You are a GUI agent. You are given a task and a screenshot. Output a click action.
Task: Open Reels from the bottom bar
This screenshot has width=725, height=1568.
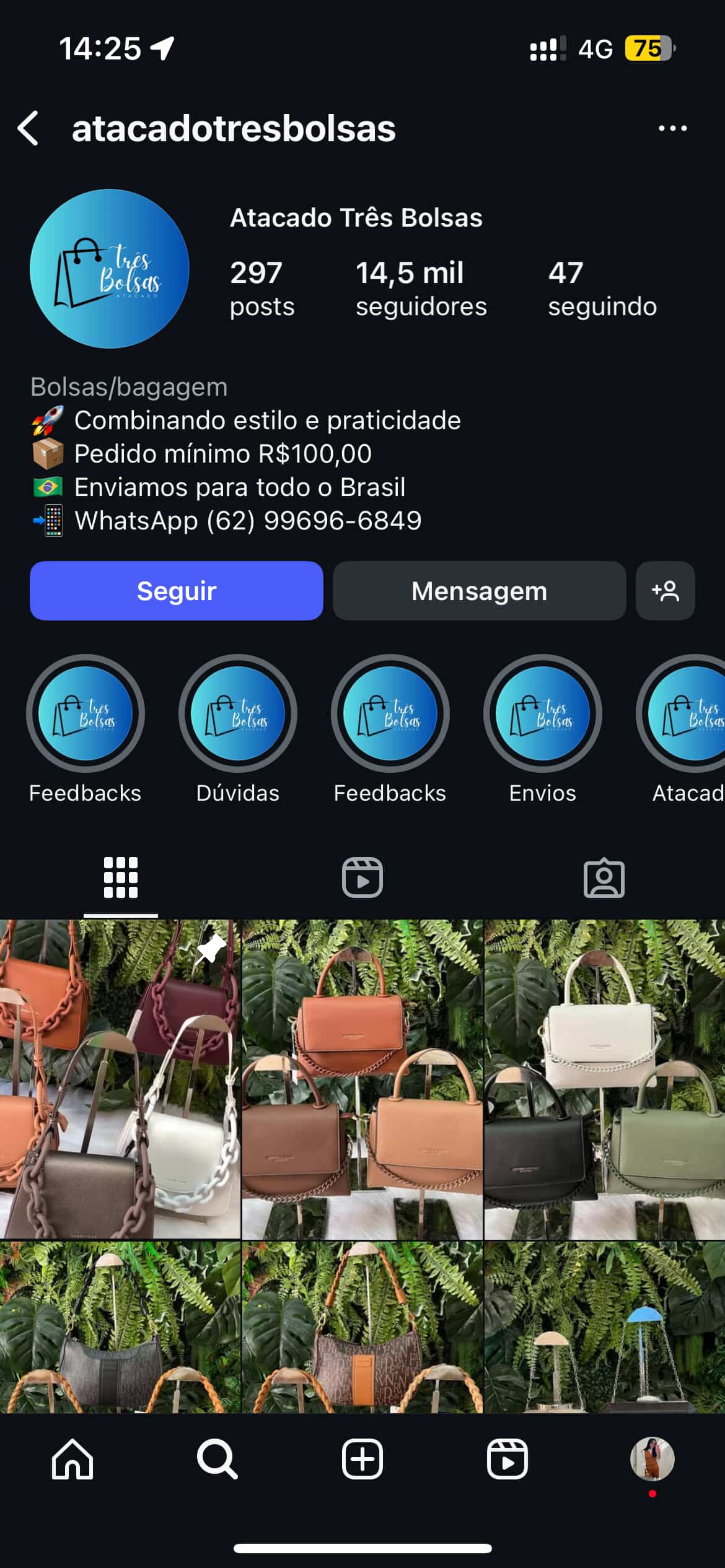(507, 1459)
